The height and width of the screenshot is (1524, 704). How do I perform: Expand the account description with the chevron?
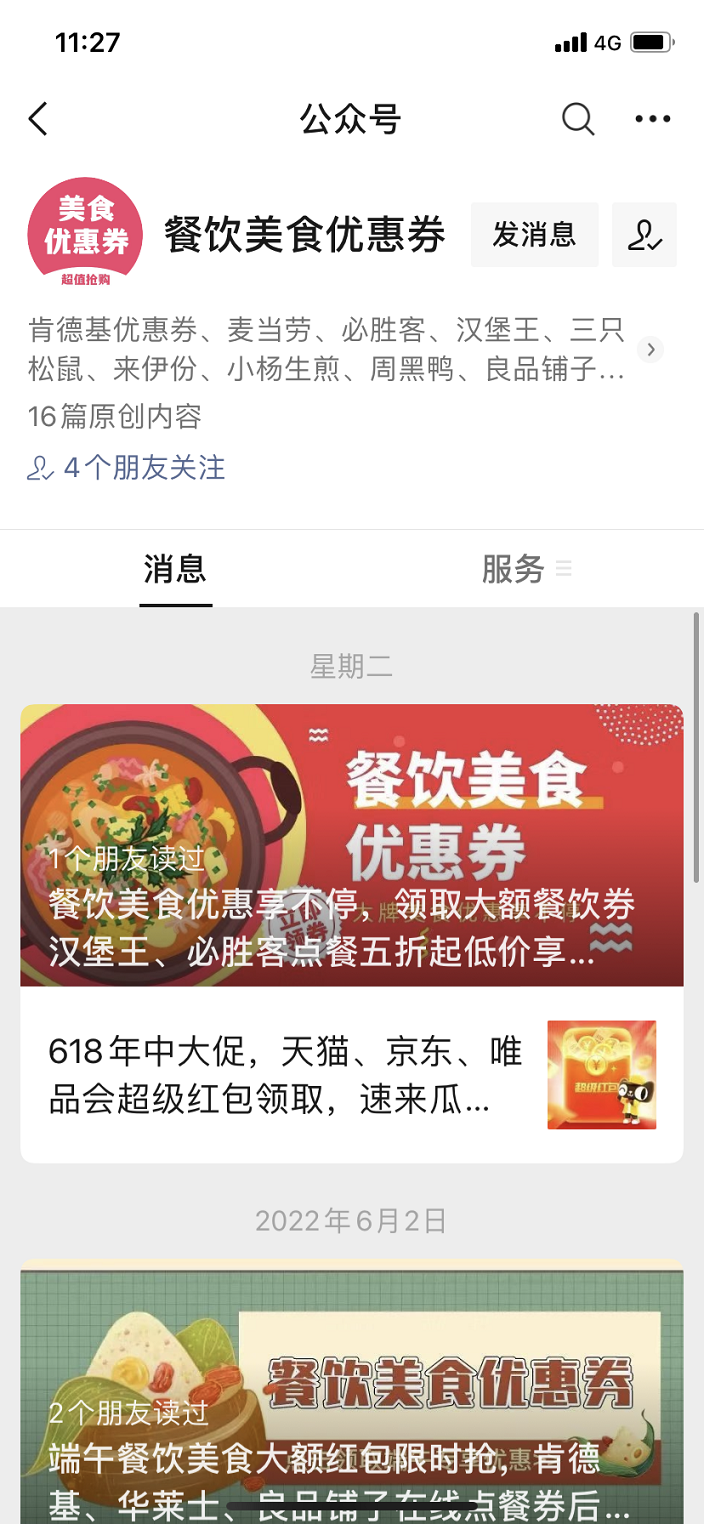pyautogui.click(x=650, y=349)
